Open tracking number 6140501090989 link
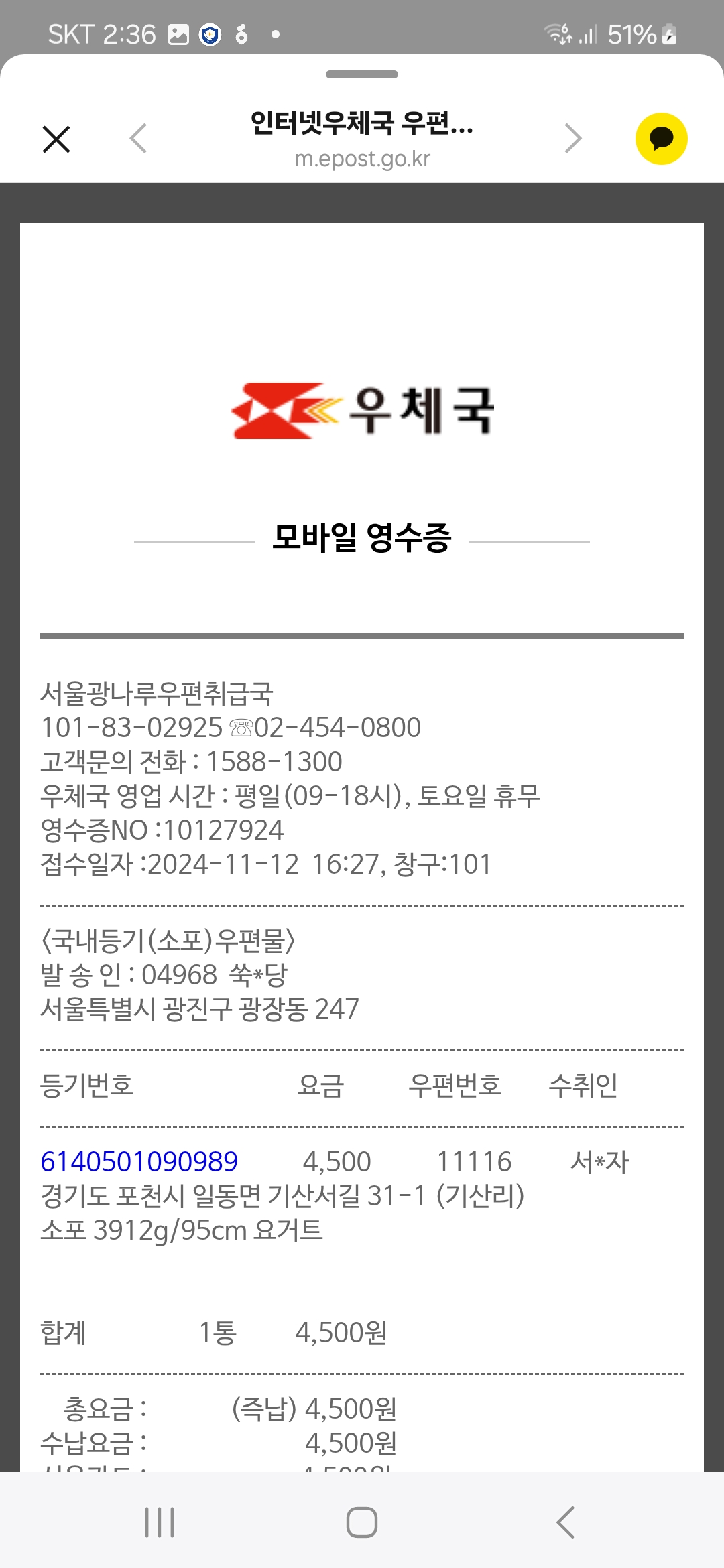The height and width of the screenshot is (1568, 724). coord(139,1161)
